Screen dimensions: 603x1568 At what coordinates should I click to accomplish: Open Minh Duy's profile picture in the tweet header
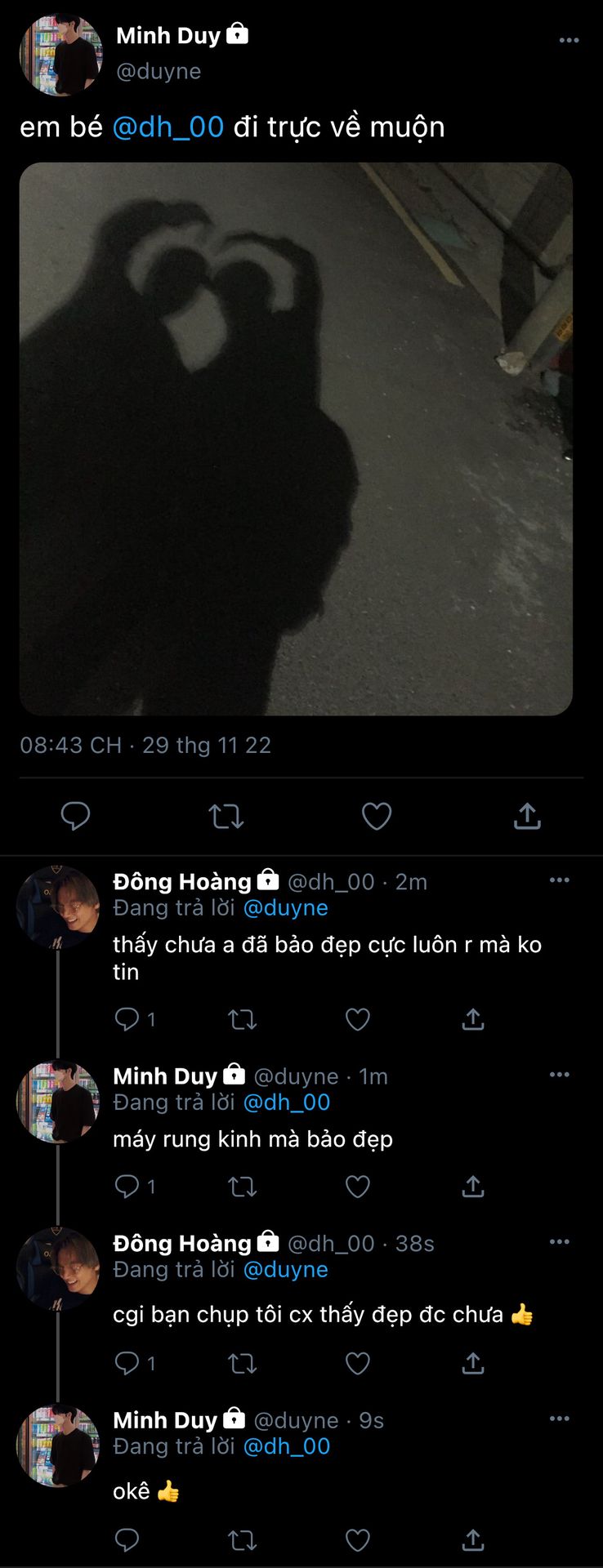click(x=60, y=55)
